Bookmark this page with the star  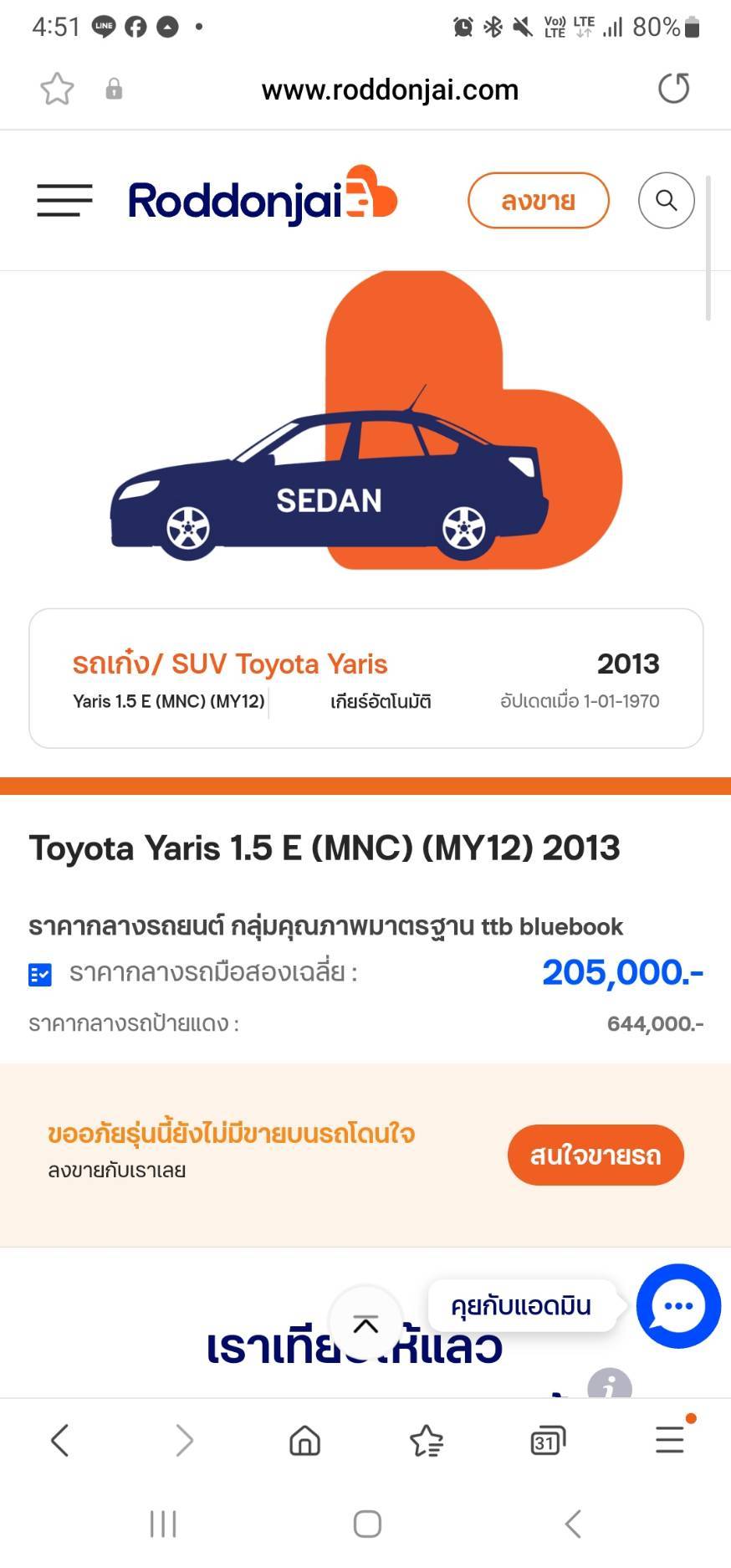(57, 89)
